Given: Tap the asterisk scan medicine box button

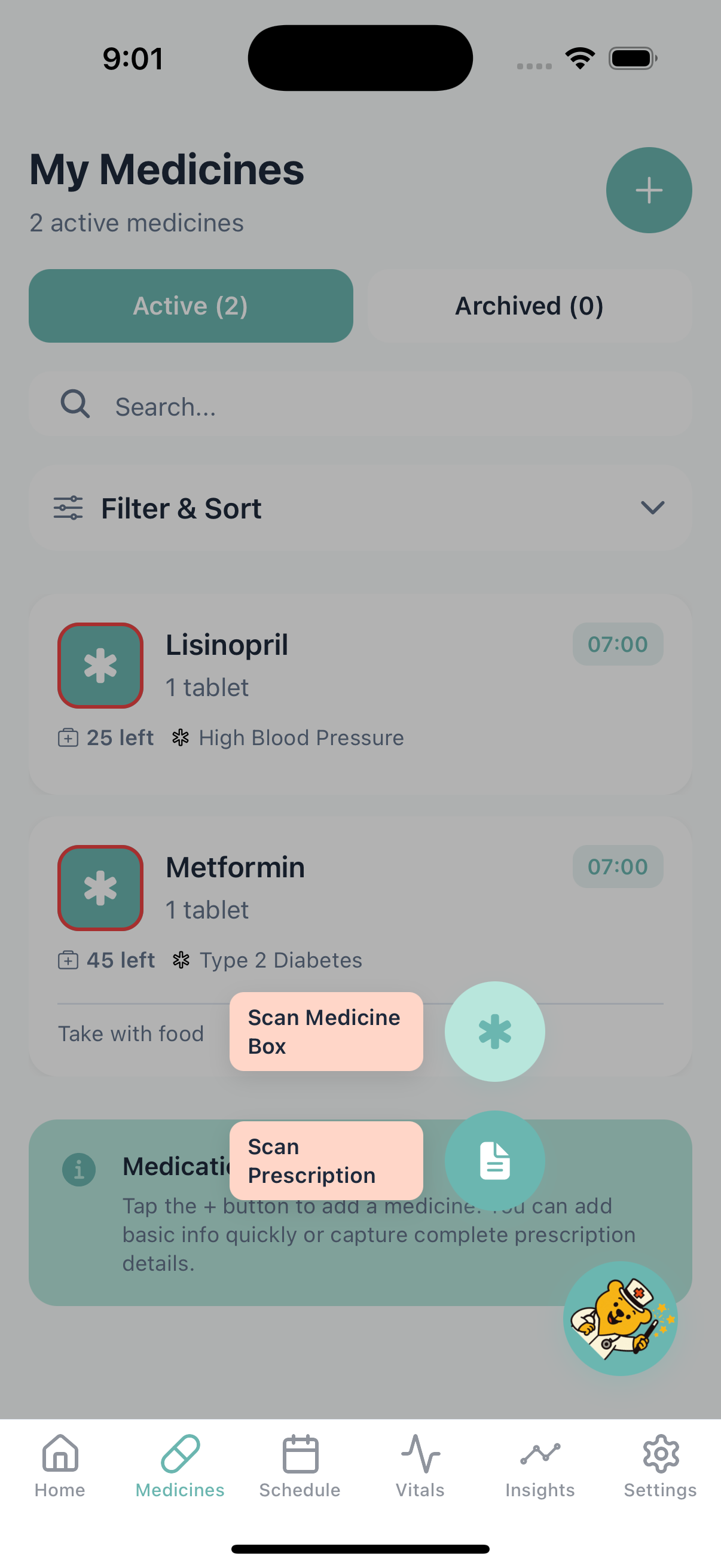Looking at the screenshot, I should (x=494, y=1031).
